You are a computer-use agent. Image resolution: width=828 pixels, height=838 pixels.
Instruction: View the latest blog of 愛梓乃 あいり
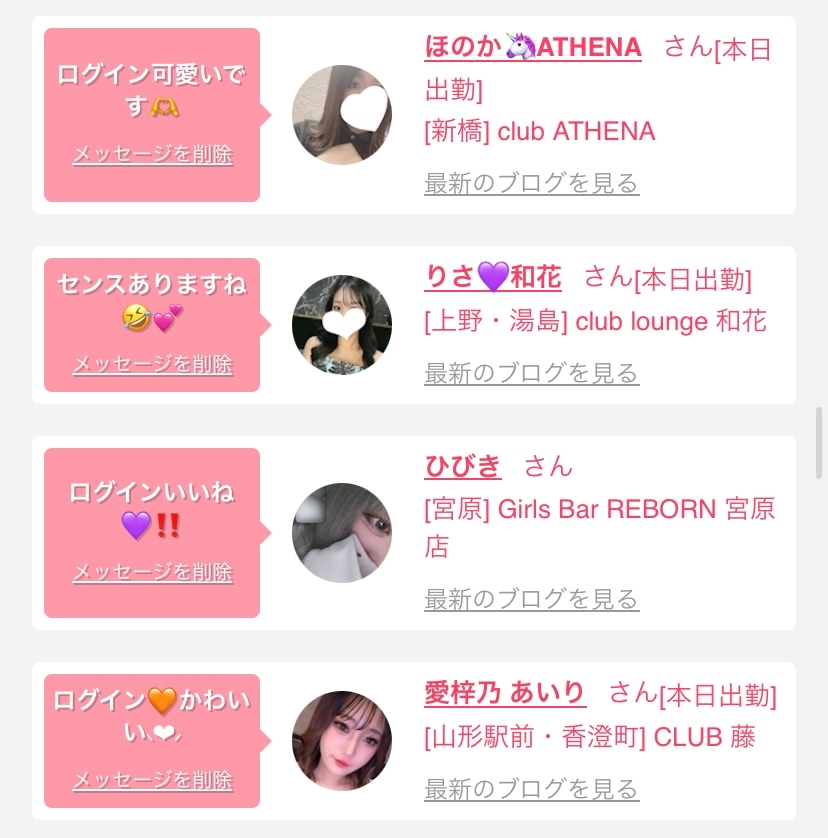pos(532,789)
